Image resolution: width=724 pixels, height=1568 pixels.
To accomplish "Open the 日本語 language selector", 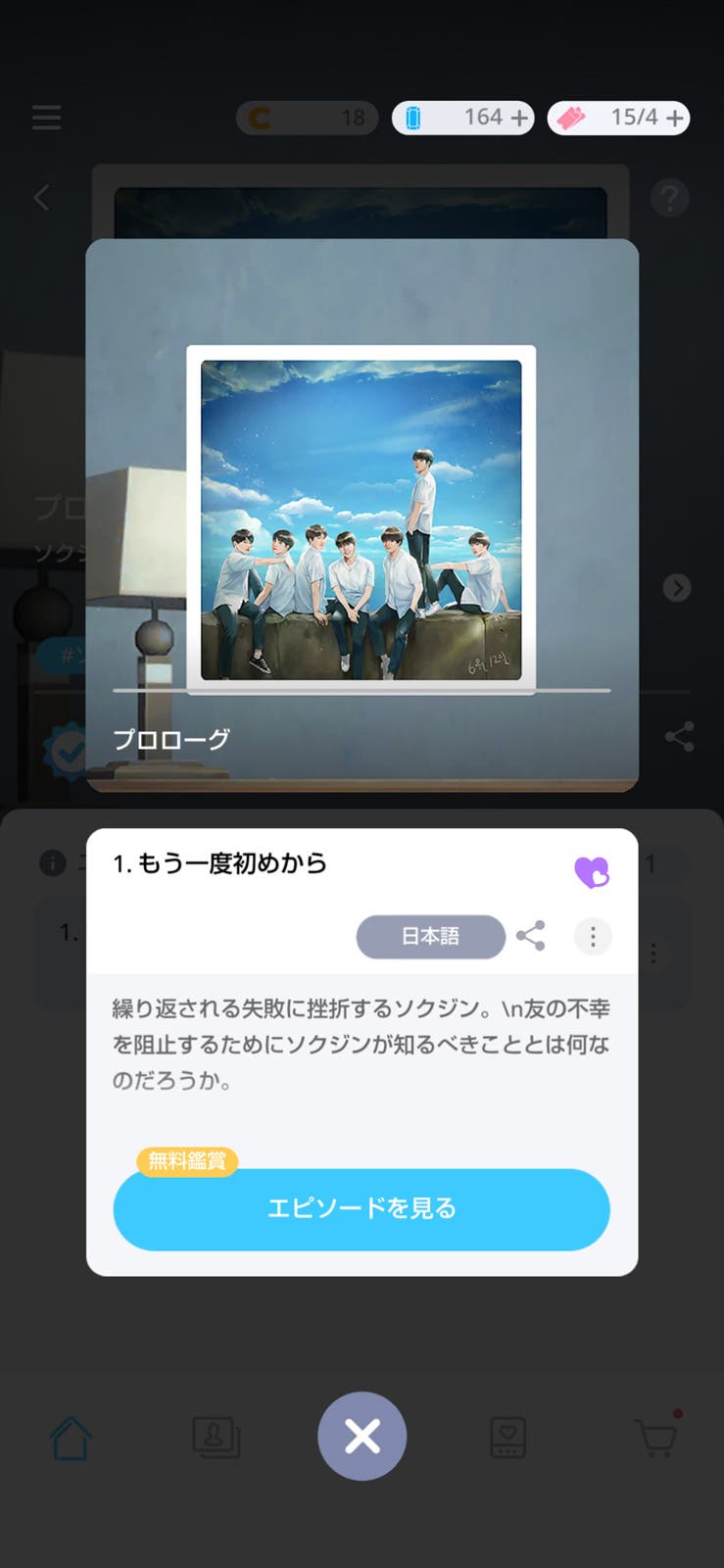I will click(x=430, y=936).
